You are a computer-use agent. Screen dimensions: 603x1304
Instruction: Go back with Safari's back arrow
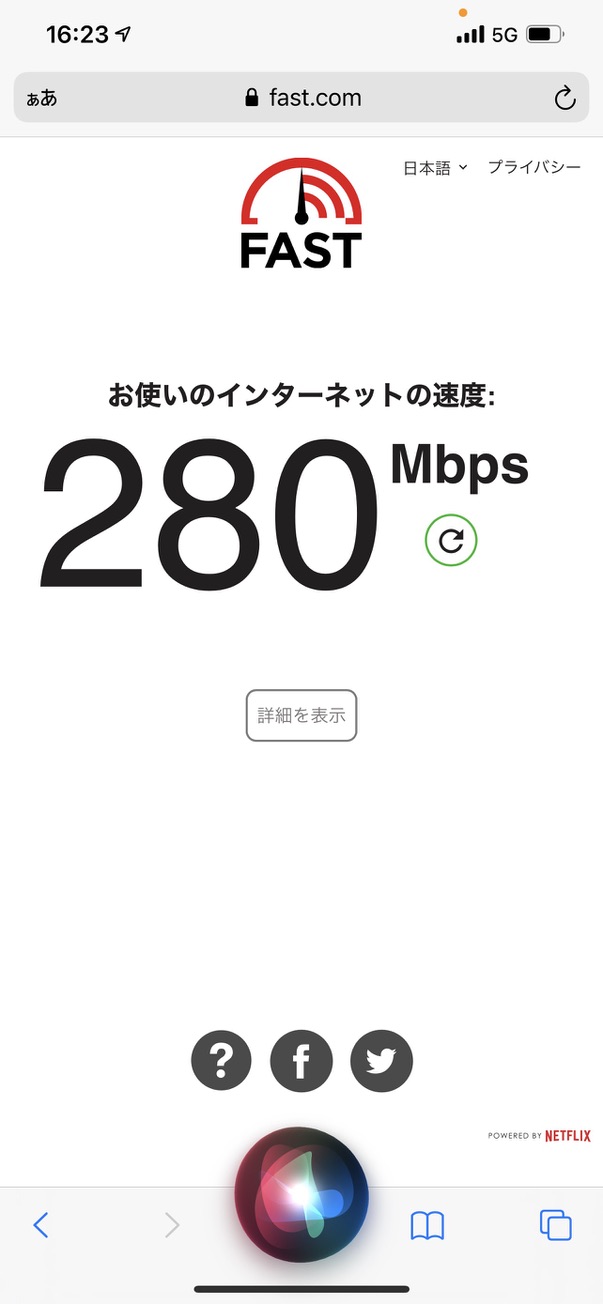tap(41, 1224)
